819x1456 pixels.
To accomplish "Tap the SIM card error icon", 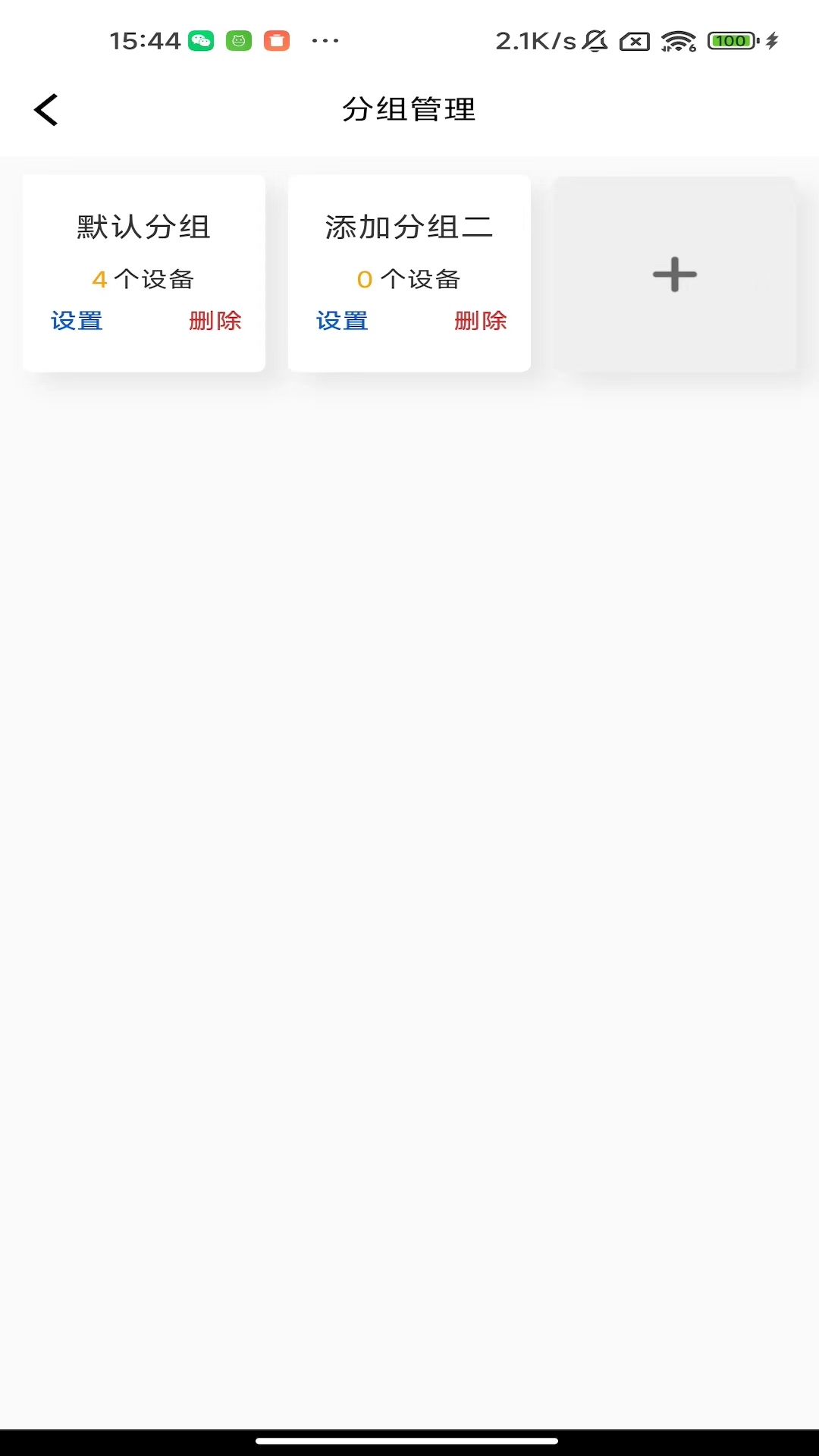I will click(x=634, y=43).
